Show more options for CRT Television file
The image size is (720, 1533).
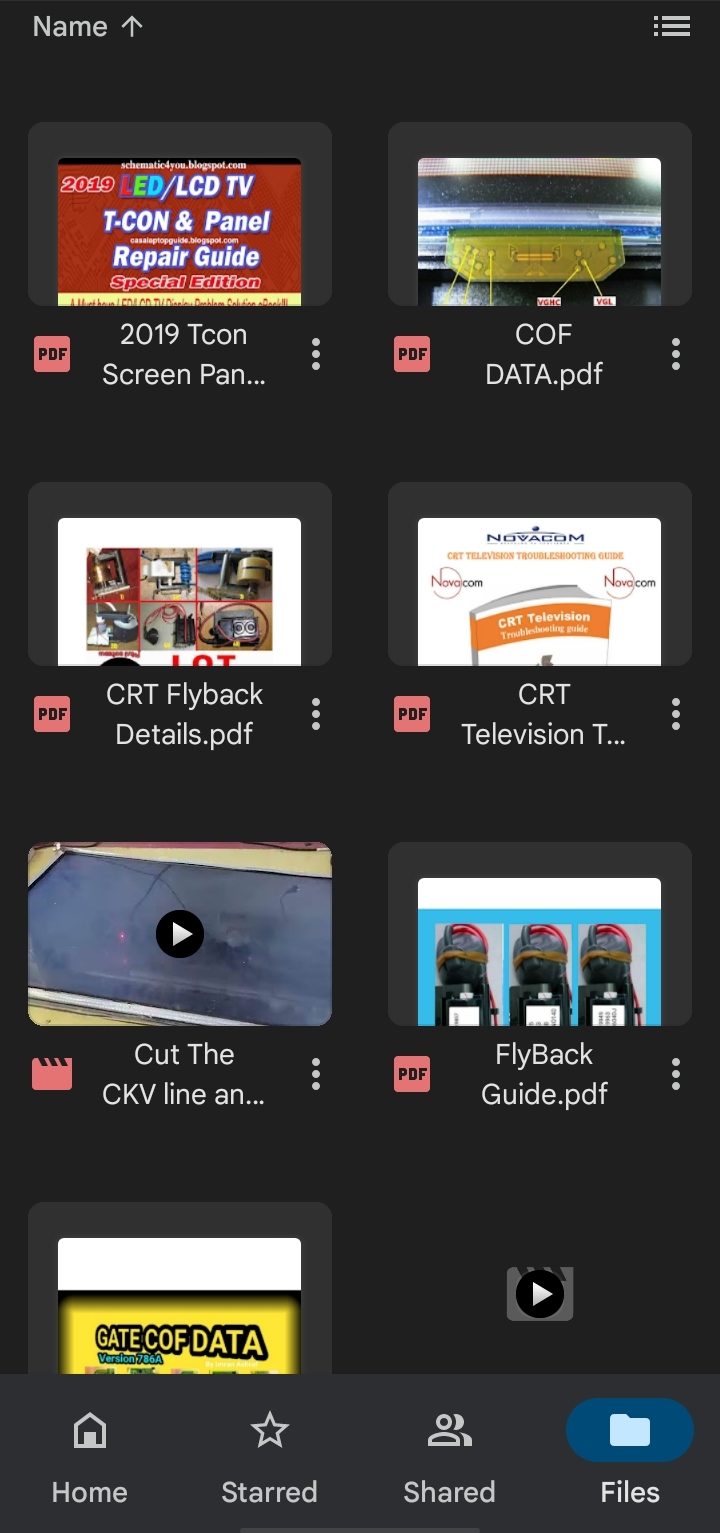676,714
